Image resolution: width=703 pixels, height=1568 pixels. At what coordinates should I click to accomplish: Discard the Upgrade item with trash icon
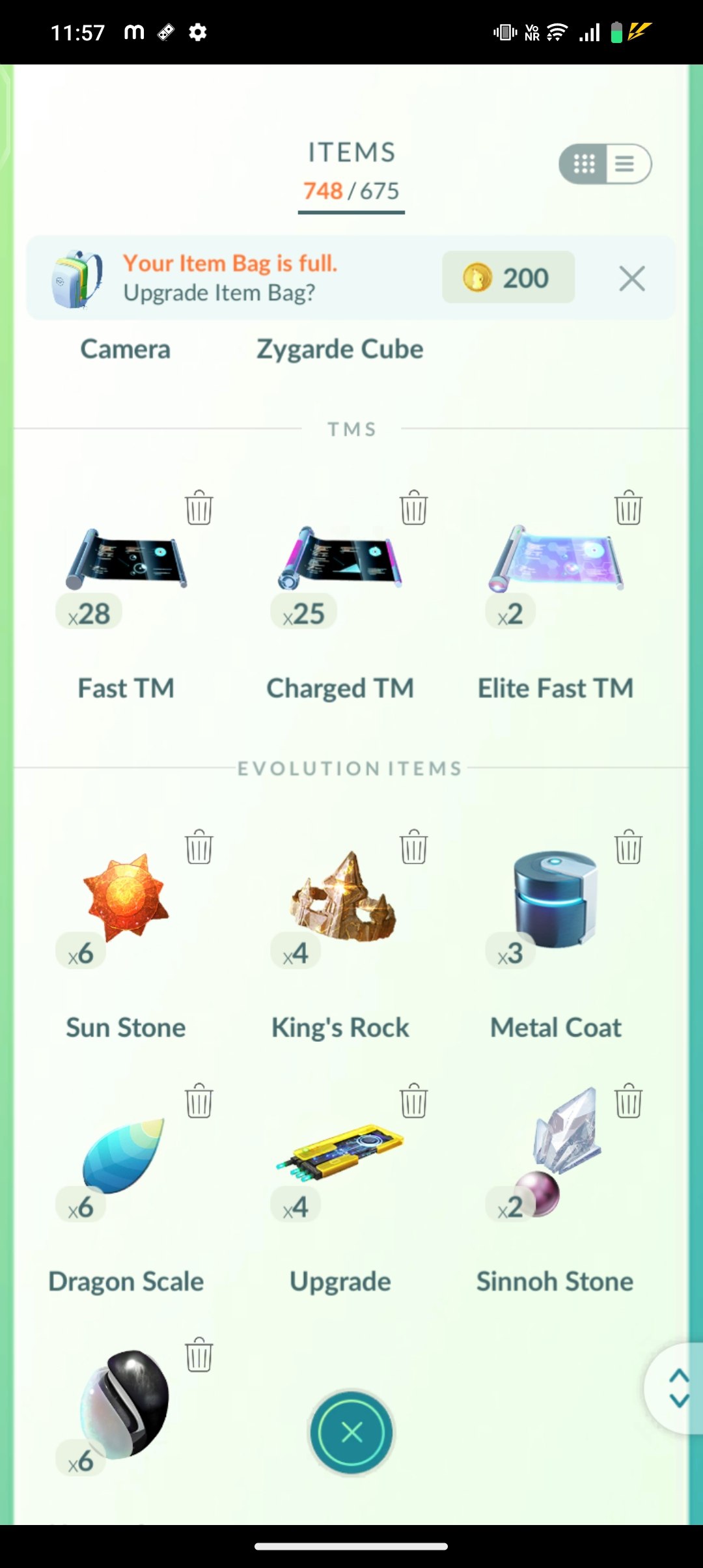(413, 1101)
